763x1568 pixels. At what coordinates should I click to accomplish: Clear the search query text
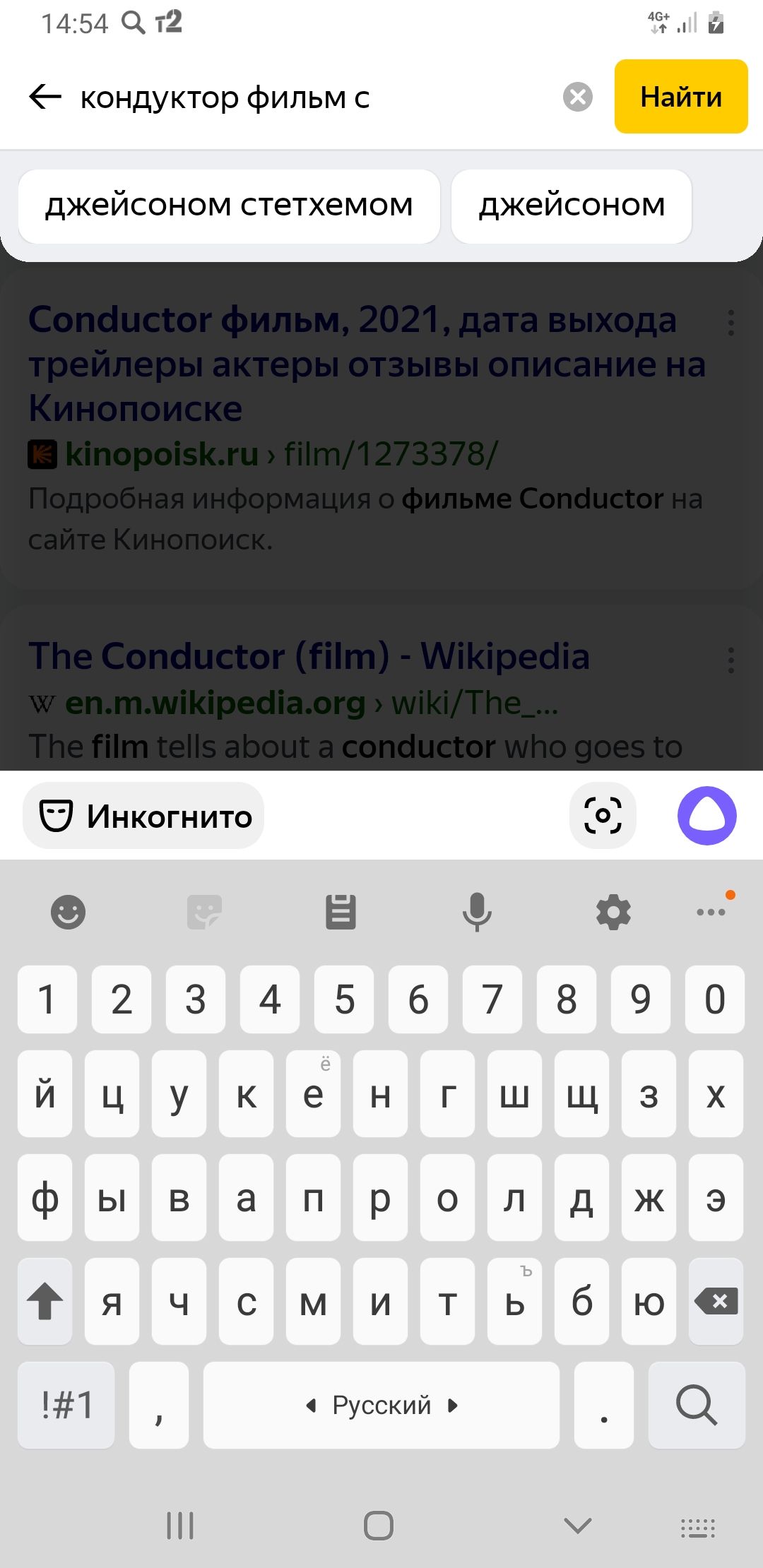[577, 97]
